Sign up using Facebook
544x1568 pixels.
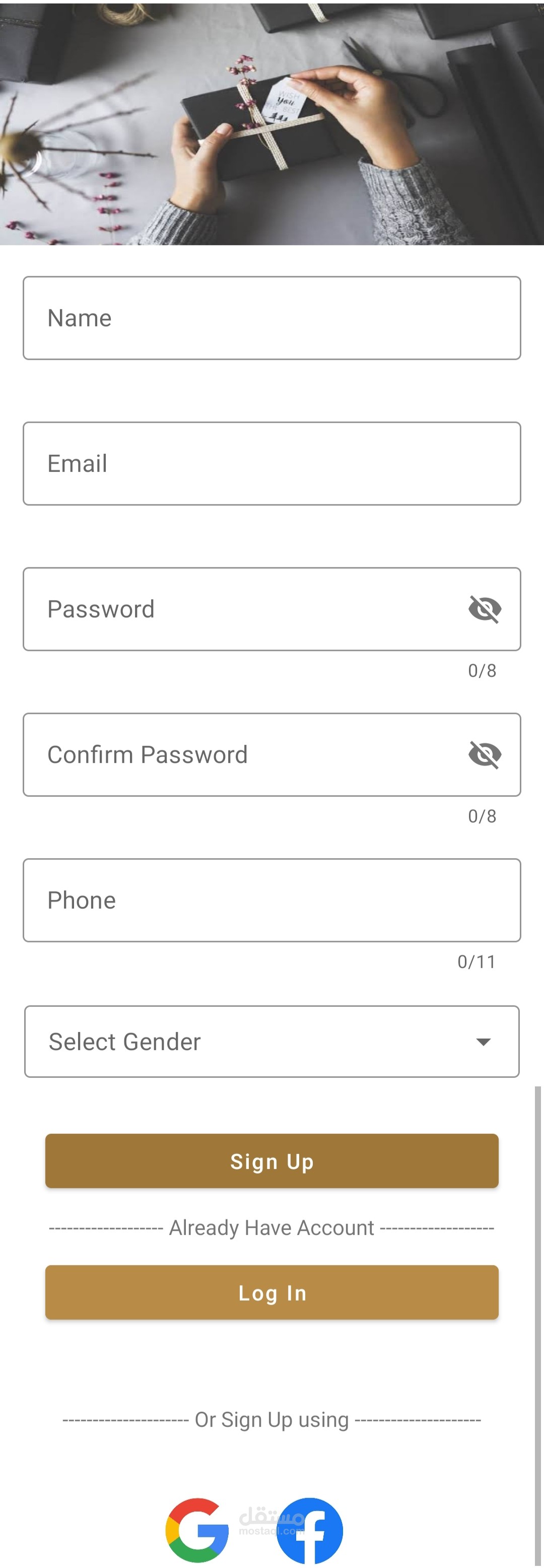click(x=310, y=1530)
